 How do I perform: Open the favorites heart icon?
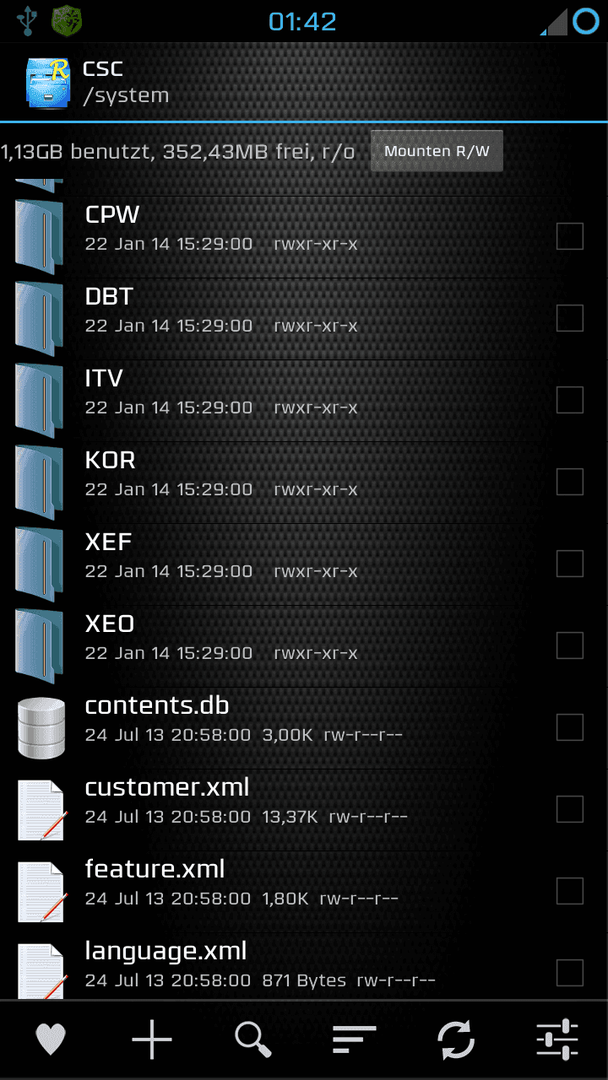click(50, 1039)
